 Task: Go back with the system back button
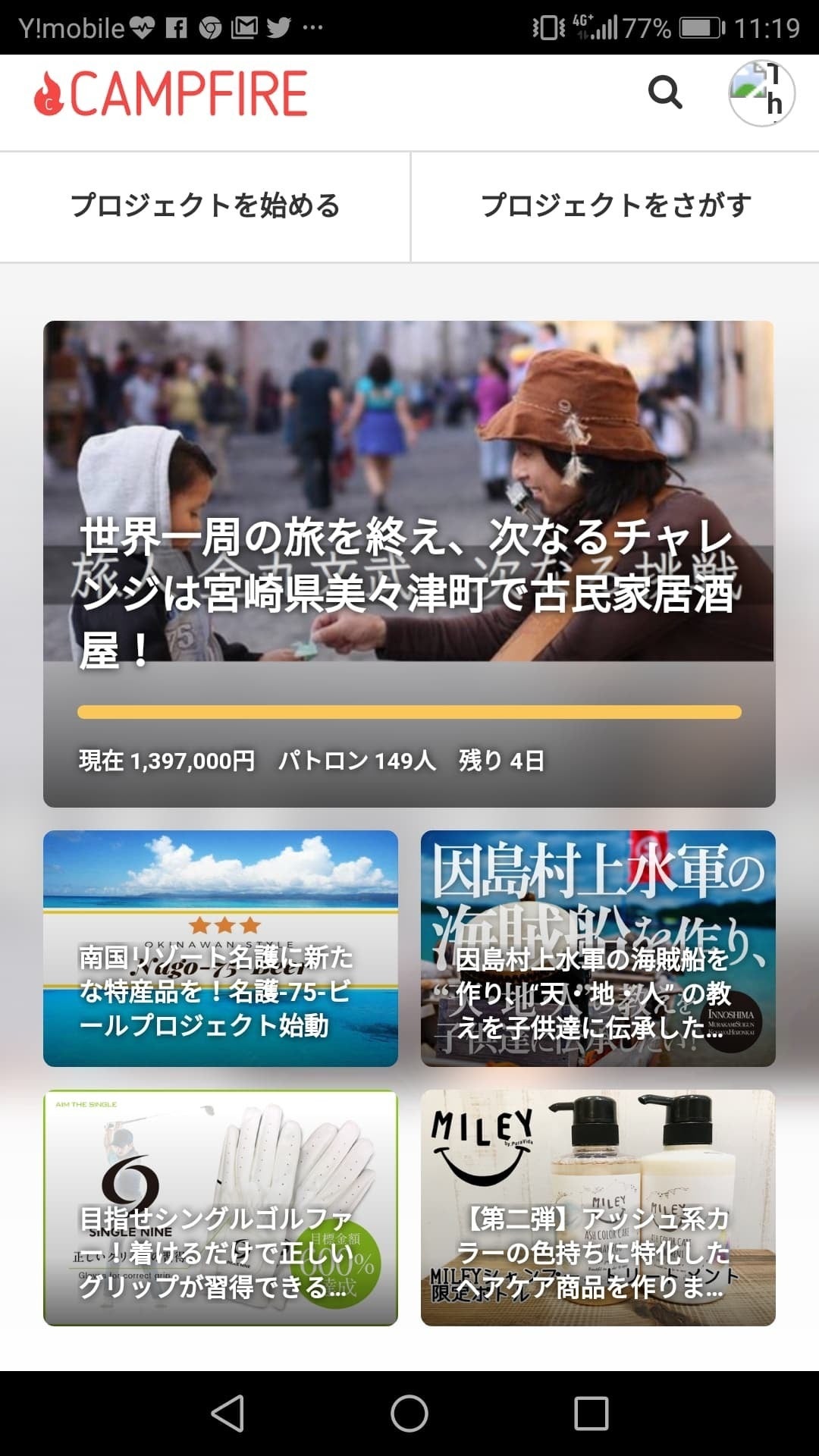coord(227,1414)
